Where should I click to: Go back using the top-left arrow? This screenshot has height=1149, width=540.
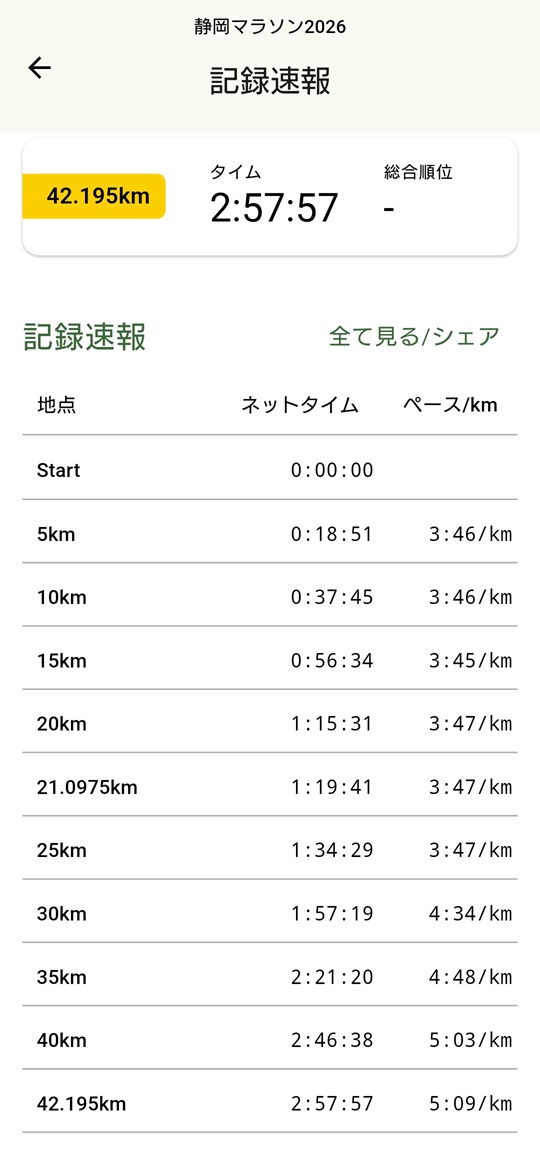pyautogui.click(x=40, y=68)
